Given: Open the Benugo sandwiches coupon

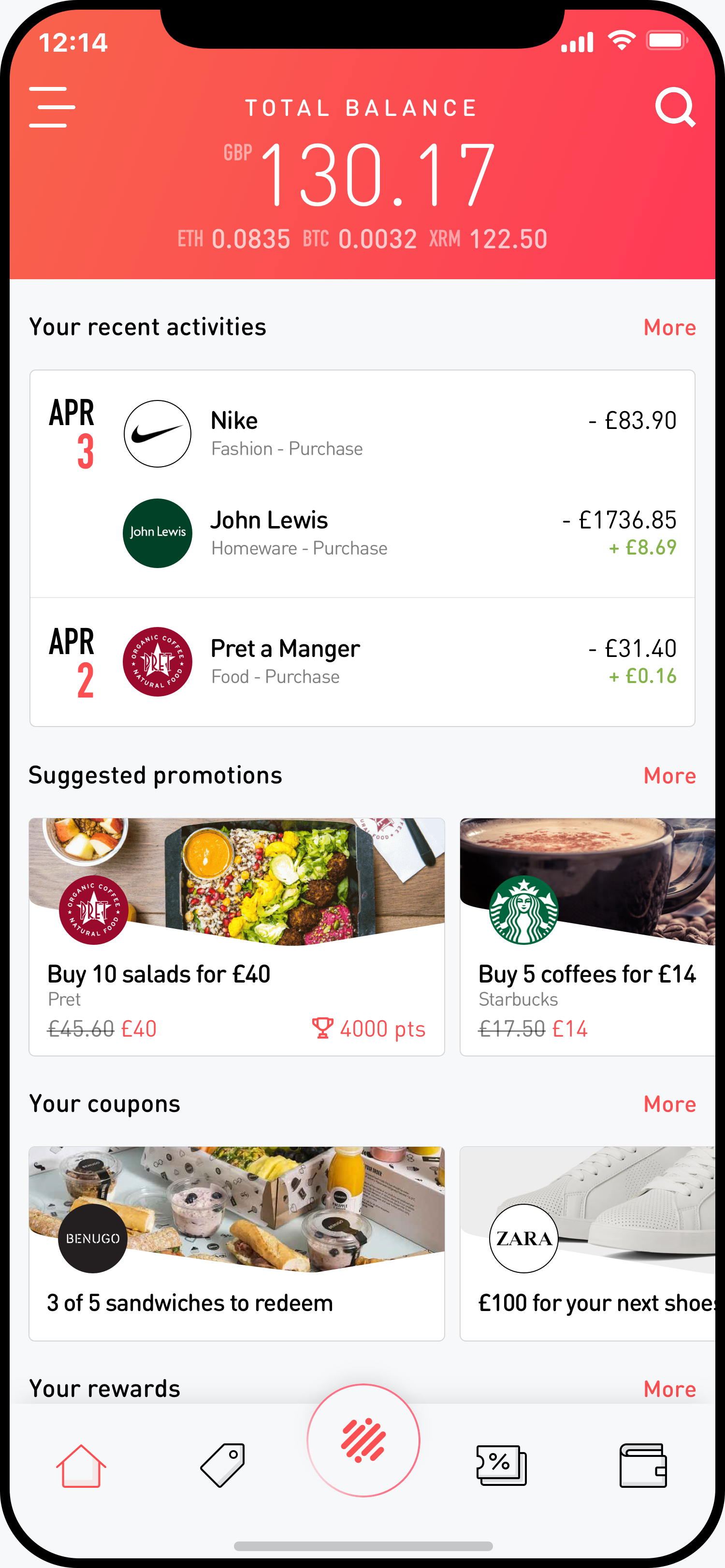Looking at the screenshot, I should [236, 1243].
